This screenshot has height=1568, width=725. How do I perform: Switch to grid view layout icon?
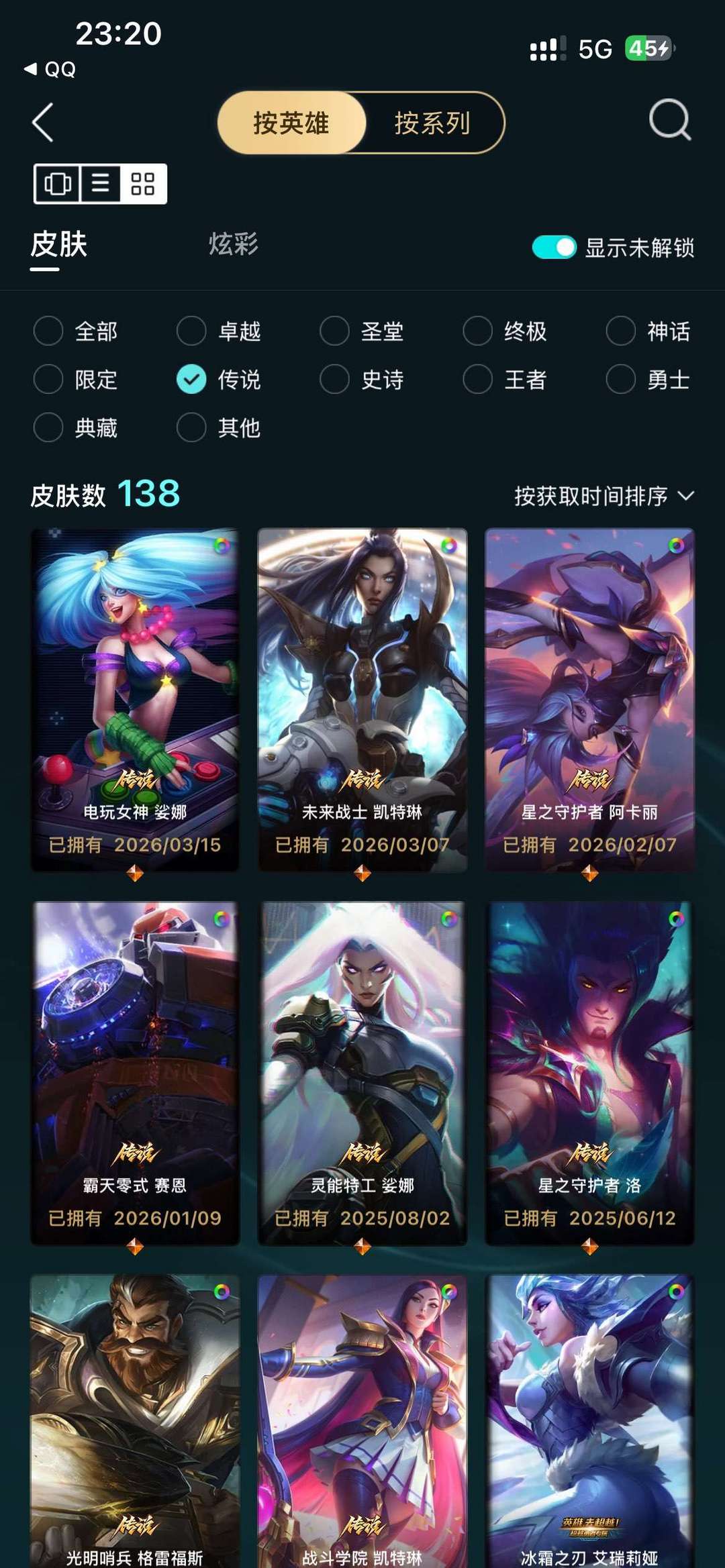pos(143,183)
